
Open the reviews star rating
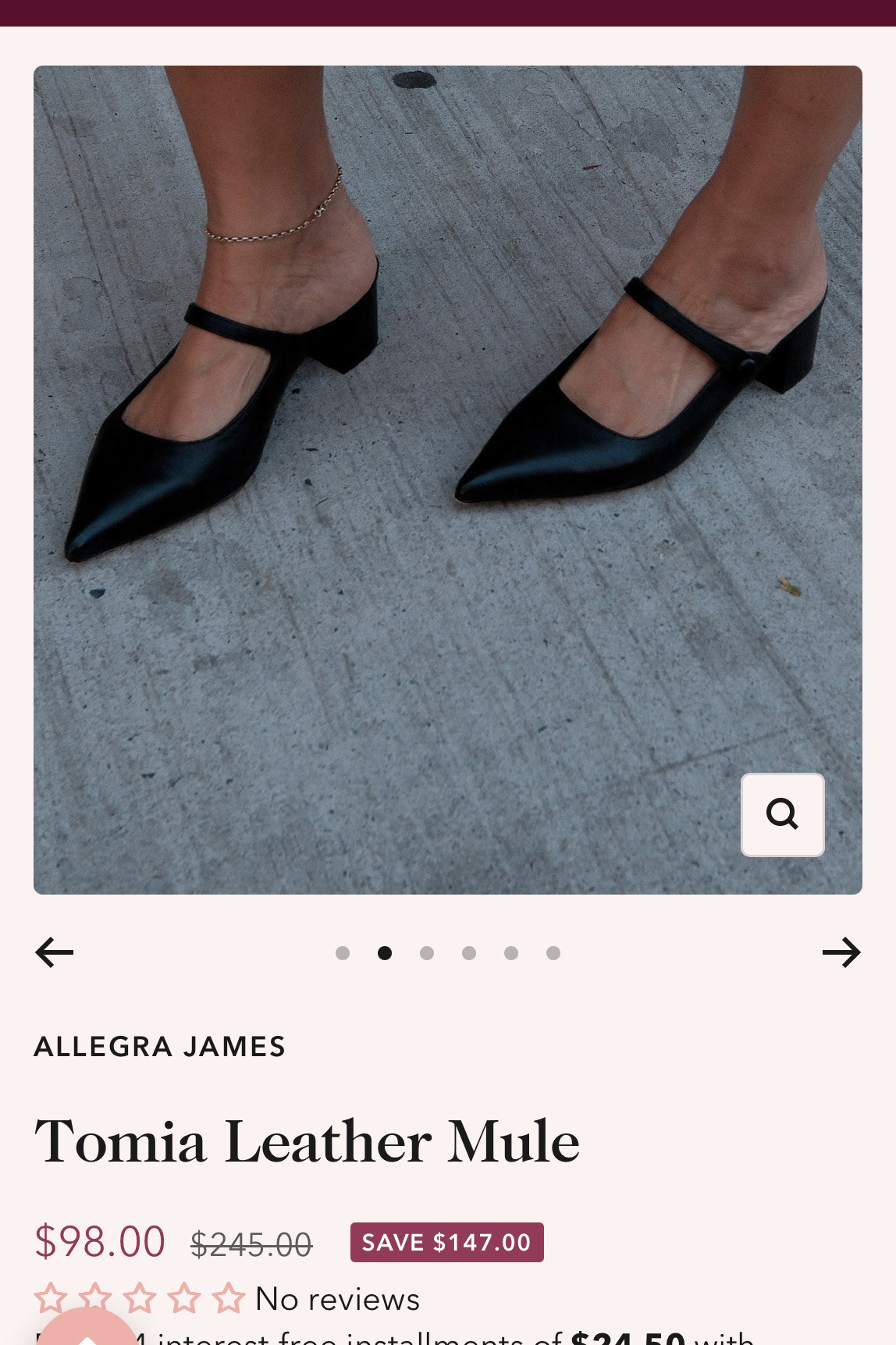[x=140, y=1298]
